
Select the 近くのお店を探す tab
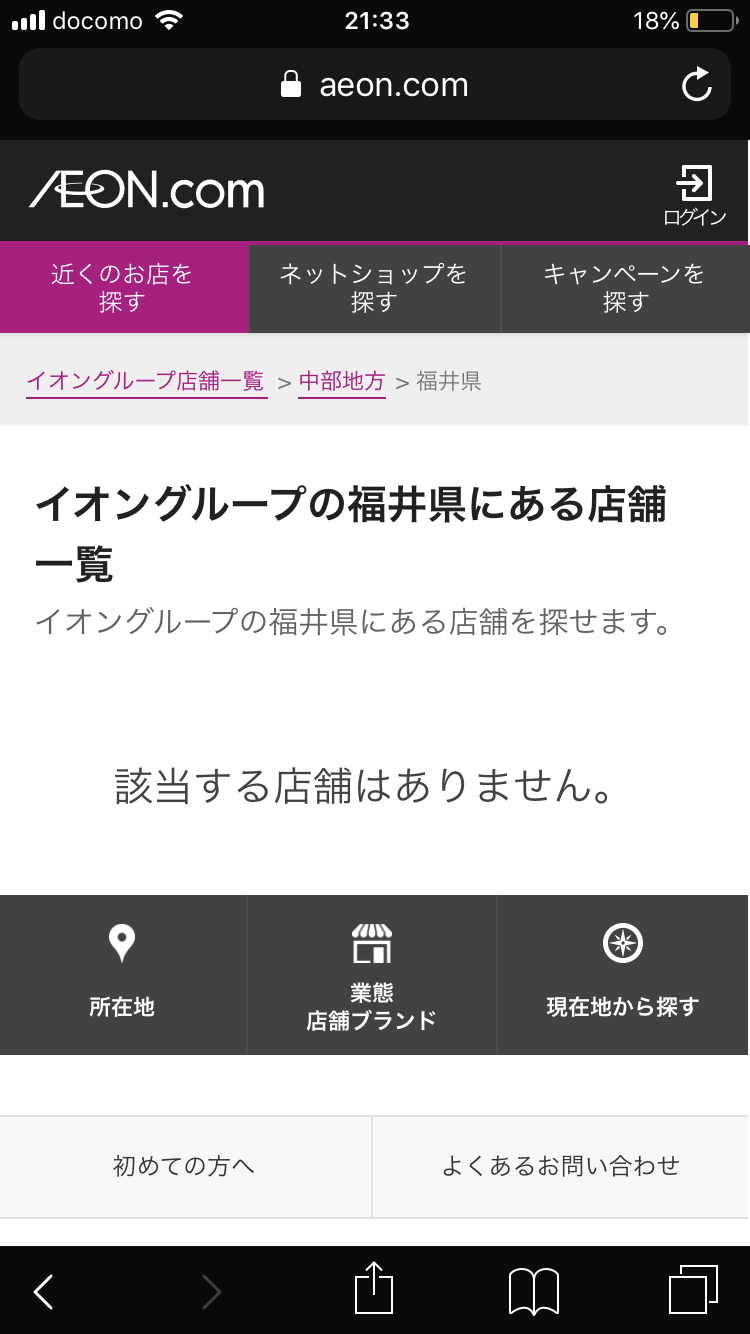124,288
